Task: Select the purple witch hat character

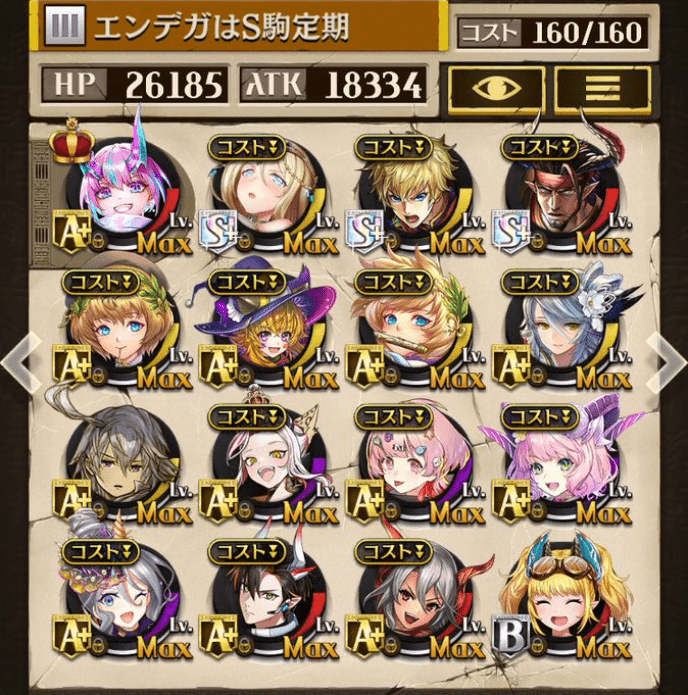Action: click(x=264, y=330)
